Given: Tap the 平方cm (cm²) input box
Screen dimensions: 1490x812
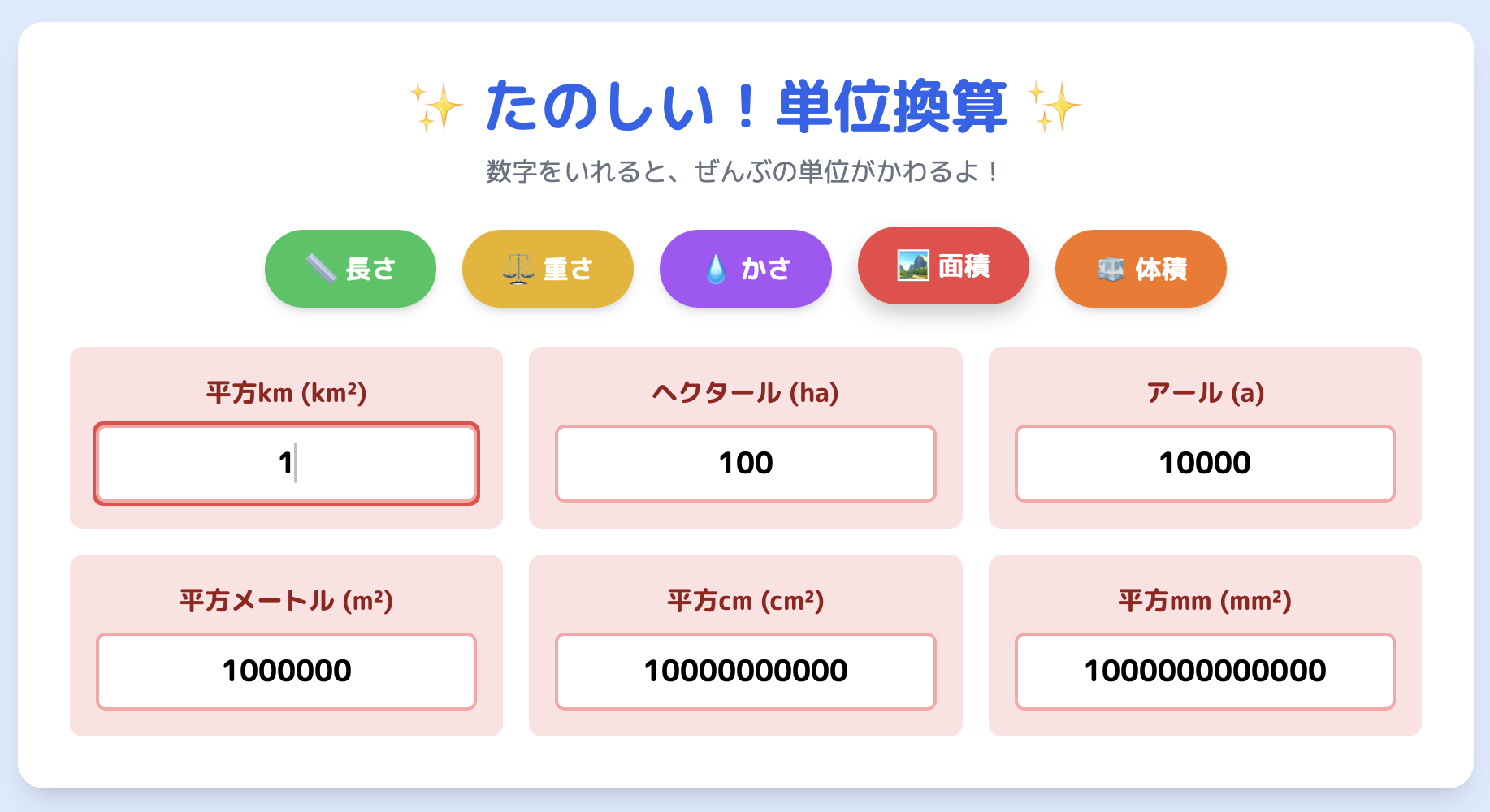Looking at the screenshot, I should point(745,672).
